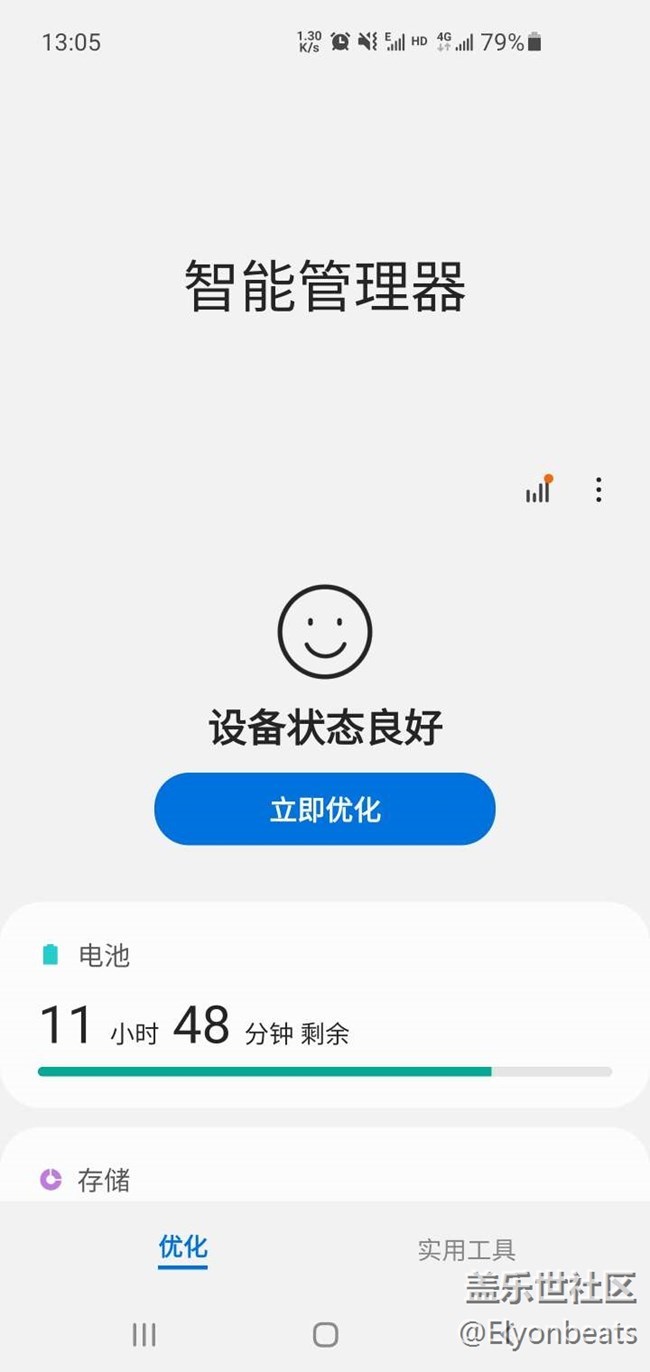The height and width of the screenshot is (1372, 650).
Task: Open the three-dot overflow menu
Action: [598, 490]
